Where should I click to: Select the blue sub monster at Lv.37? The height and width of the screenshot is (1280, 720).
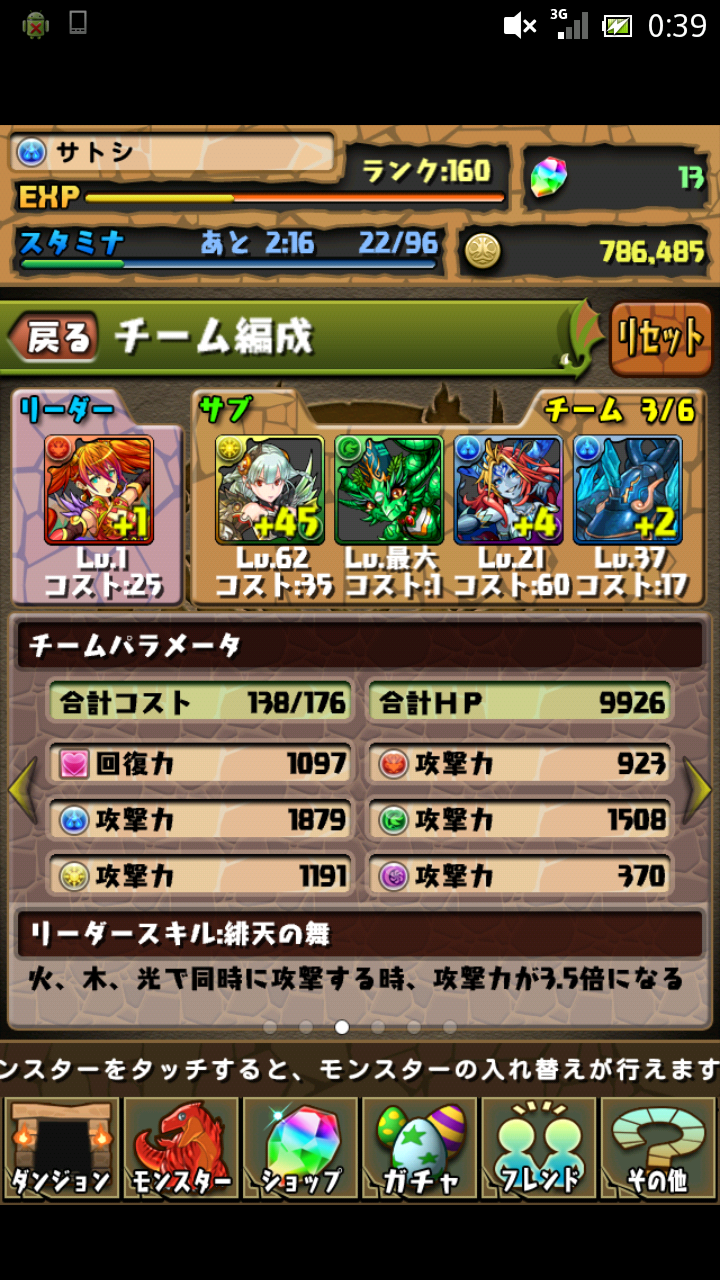[627, 490]
